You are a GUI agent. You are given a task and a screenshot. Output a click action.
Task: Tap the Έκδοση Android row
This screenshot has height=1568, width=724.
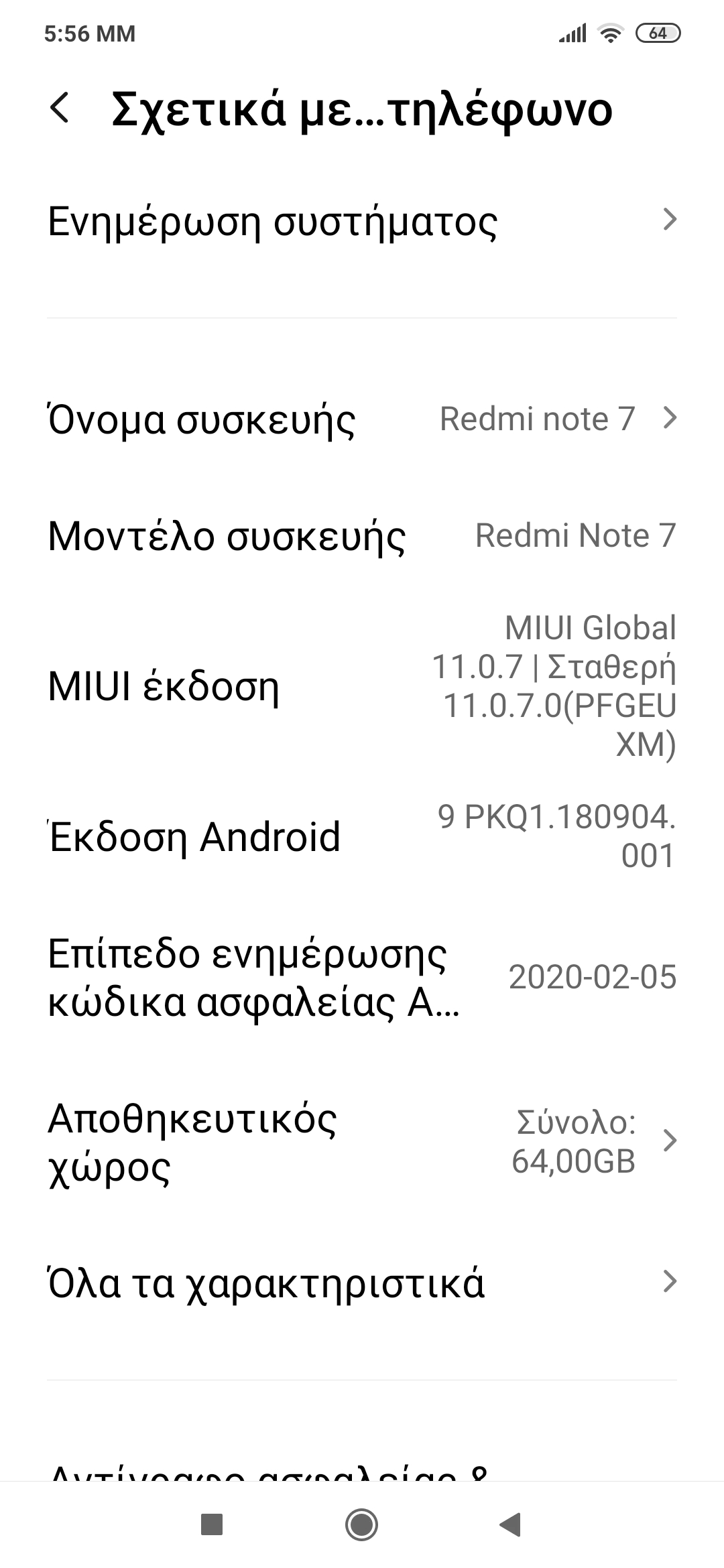coord(362,837)
